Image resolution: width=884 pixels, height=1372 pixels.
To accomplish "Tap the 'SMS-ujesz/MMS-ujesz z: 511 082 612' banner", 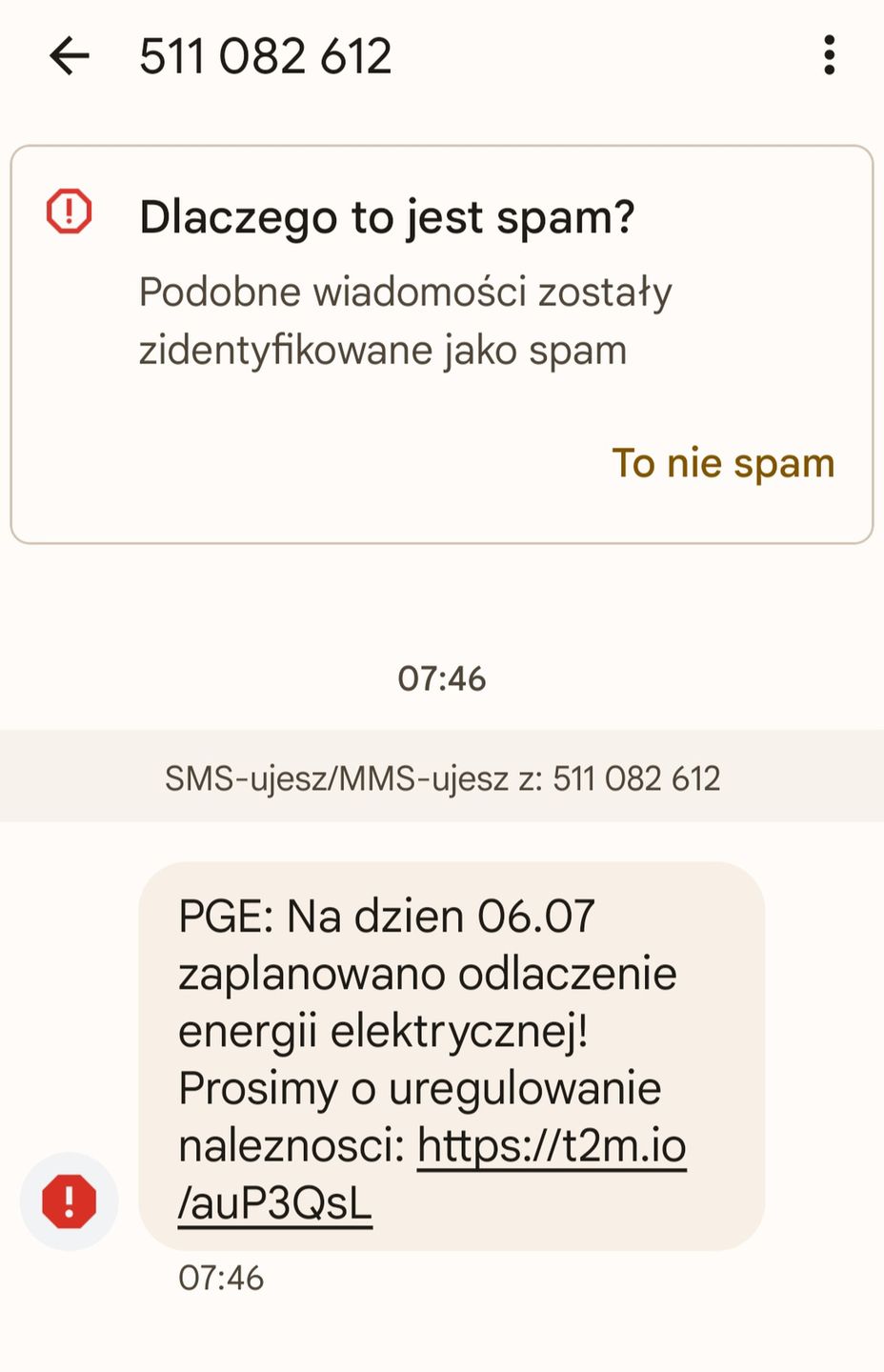I will pos(442,778).
